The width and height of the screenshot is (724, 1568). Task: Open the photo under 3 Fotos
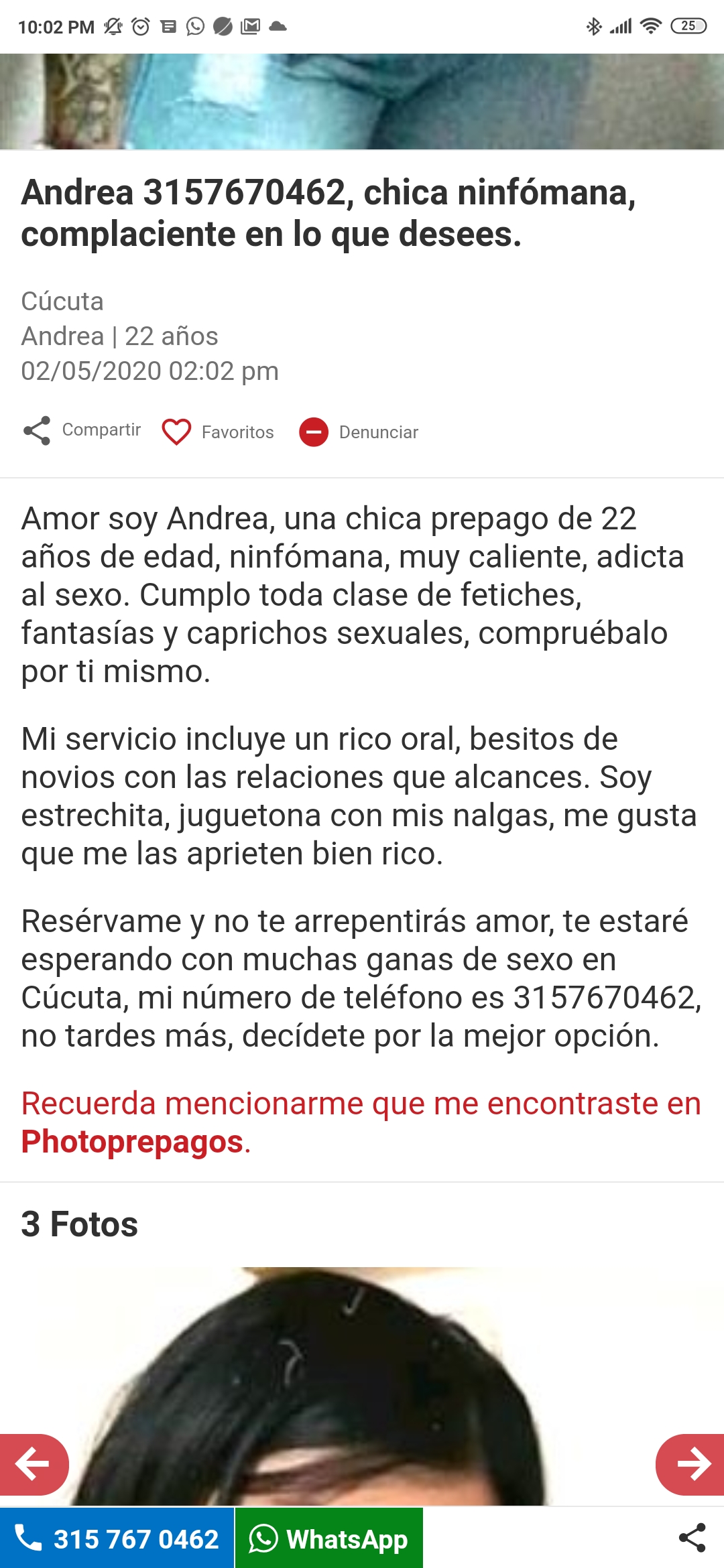point(362,1380)
